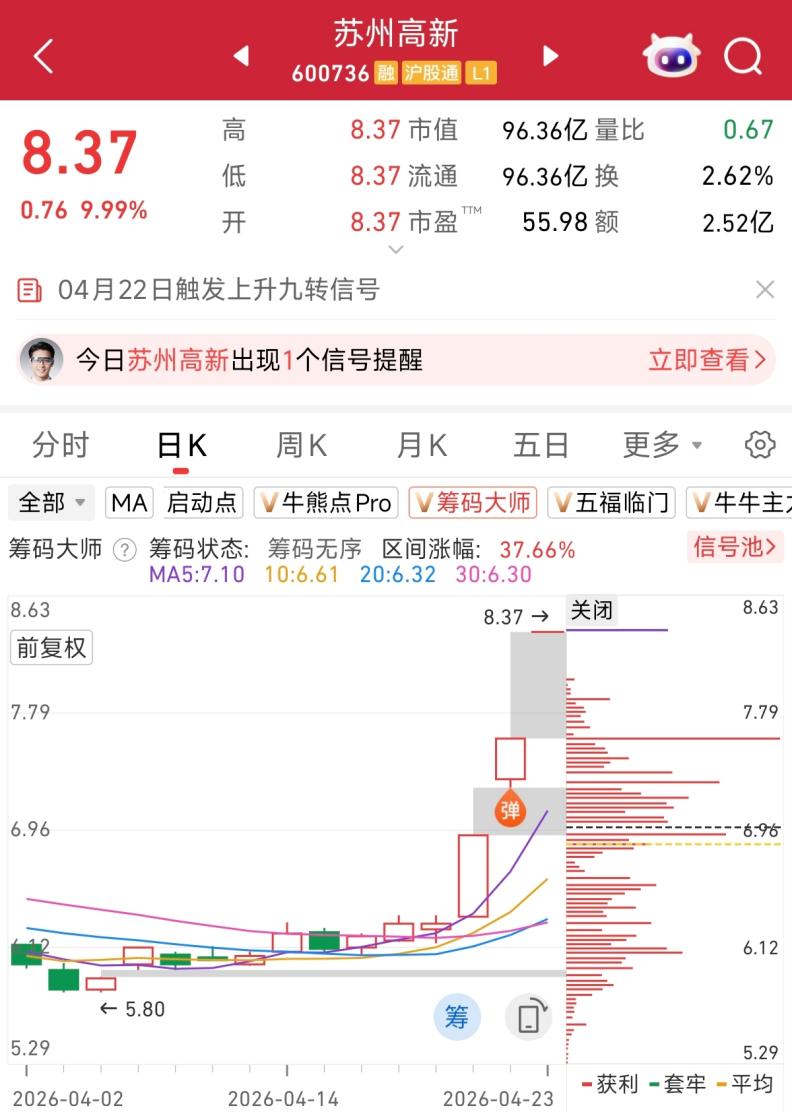This screenshot has width=792, height=1112.
Task: Open the 更多 chart period dropdown
Action: tap(662, 445)
